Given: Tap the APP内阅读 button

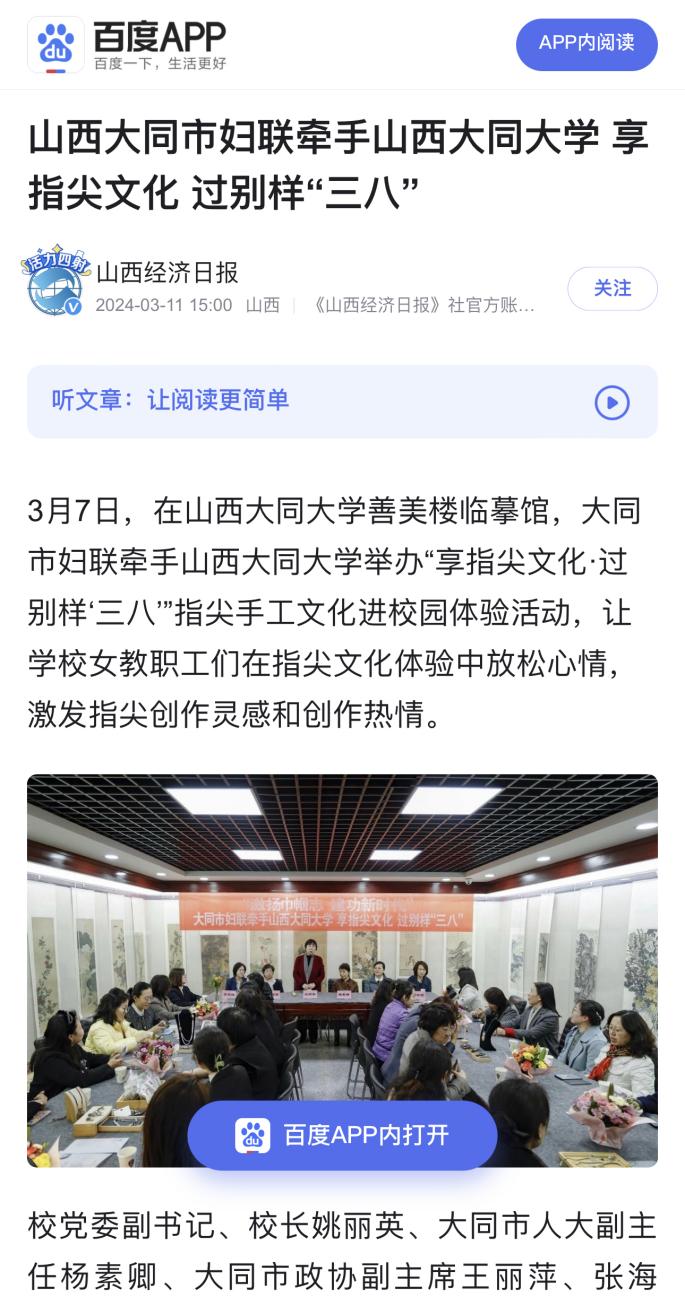Looking at the screenshot, I should (586, 43).
